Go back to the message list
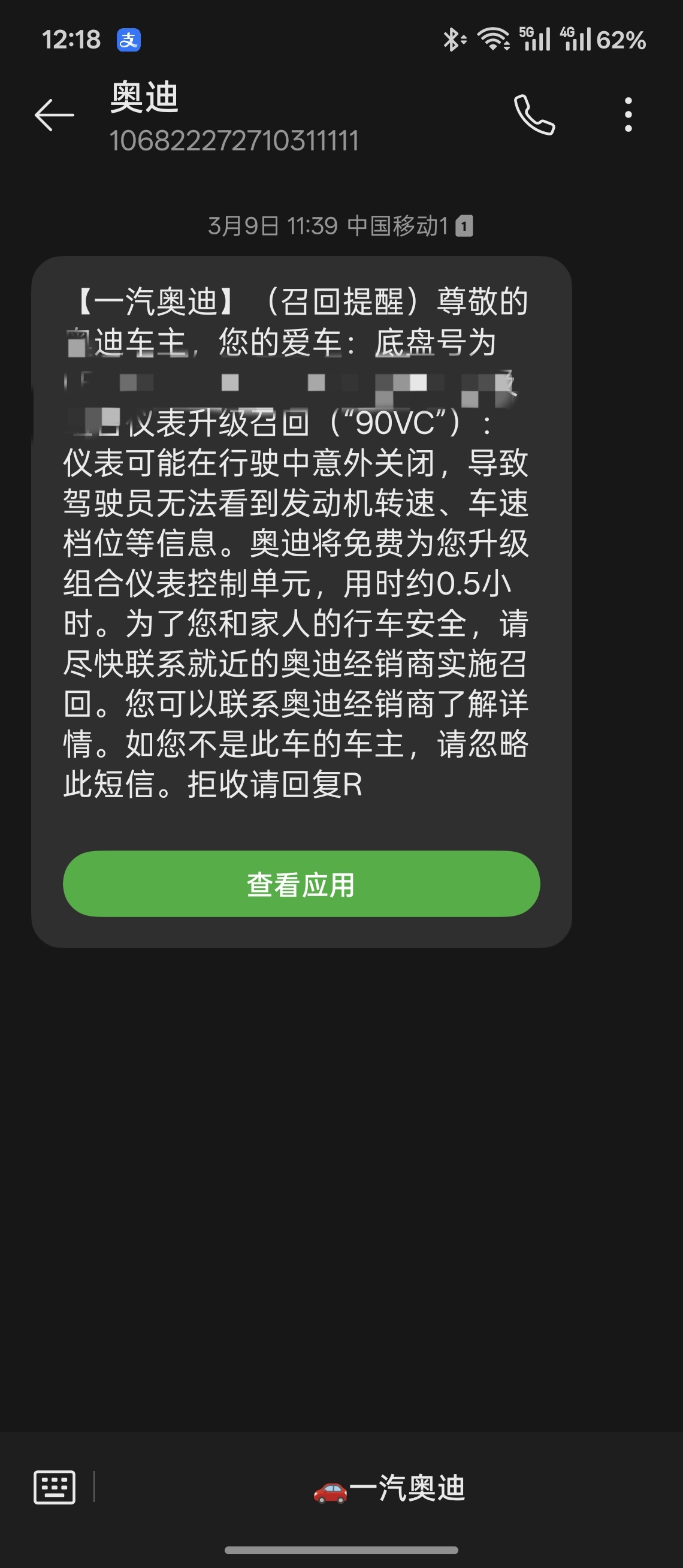Viewport: 683px width, 1568px height. click(x=54, y=115)
